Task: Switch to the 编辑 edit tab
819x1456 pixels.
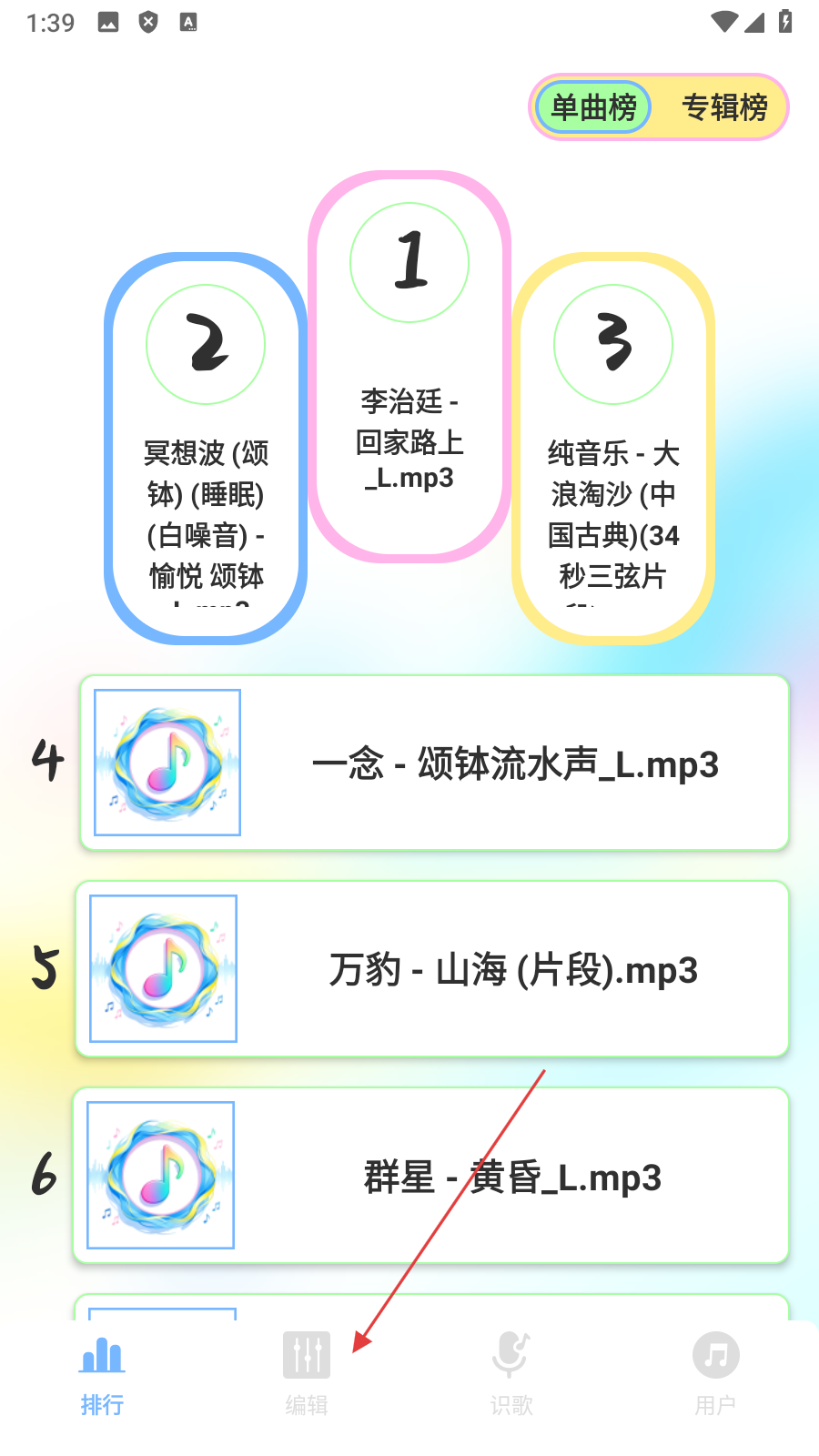Action: 307,1376
